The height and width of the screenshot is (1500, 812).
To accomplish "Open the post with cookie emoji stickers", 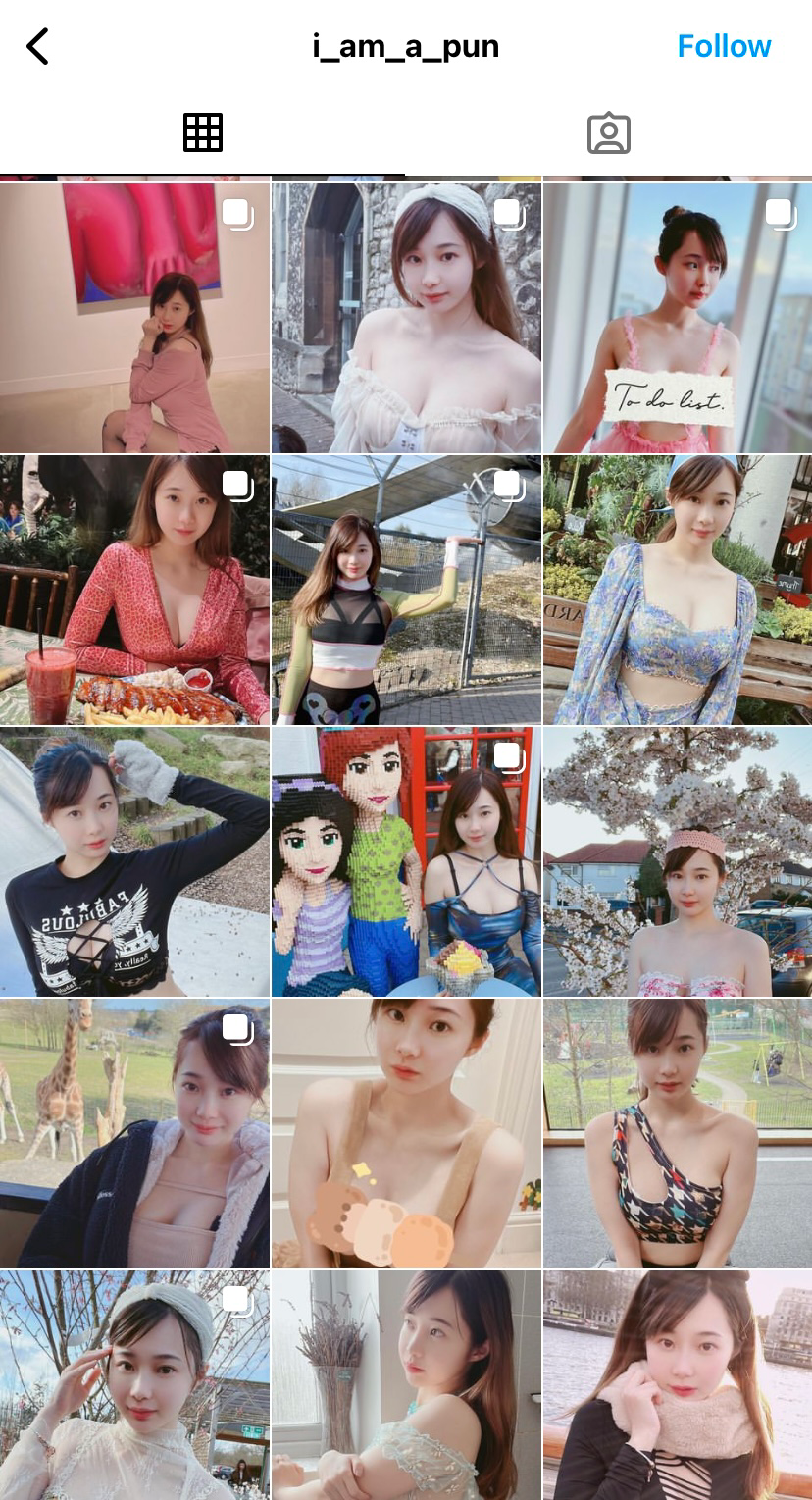I will (x=406, y=1133).
